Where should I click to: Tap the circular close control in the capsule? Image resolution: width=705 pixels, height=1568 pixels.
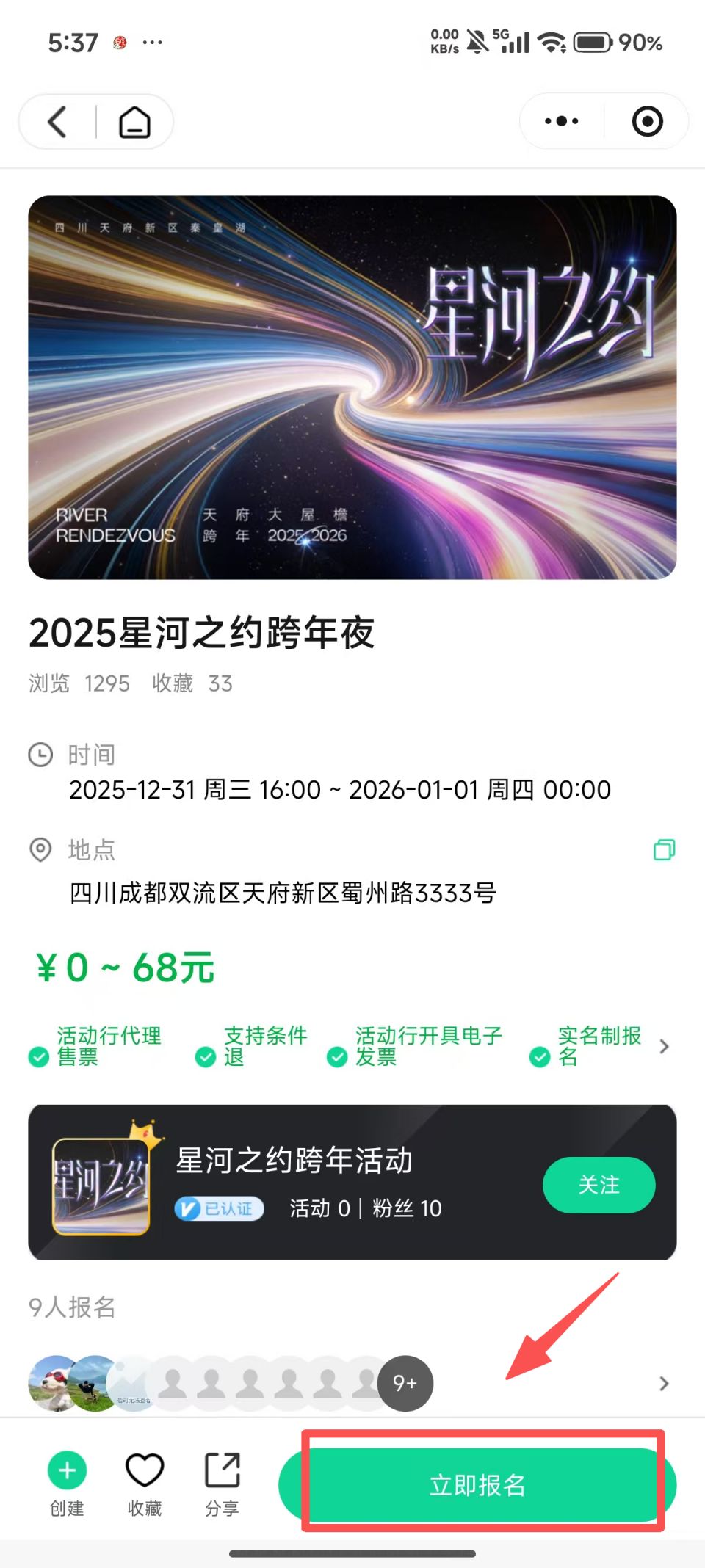coord(647,121)
